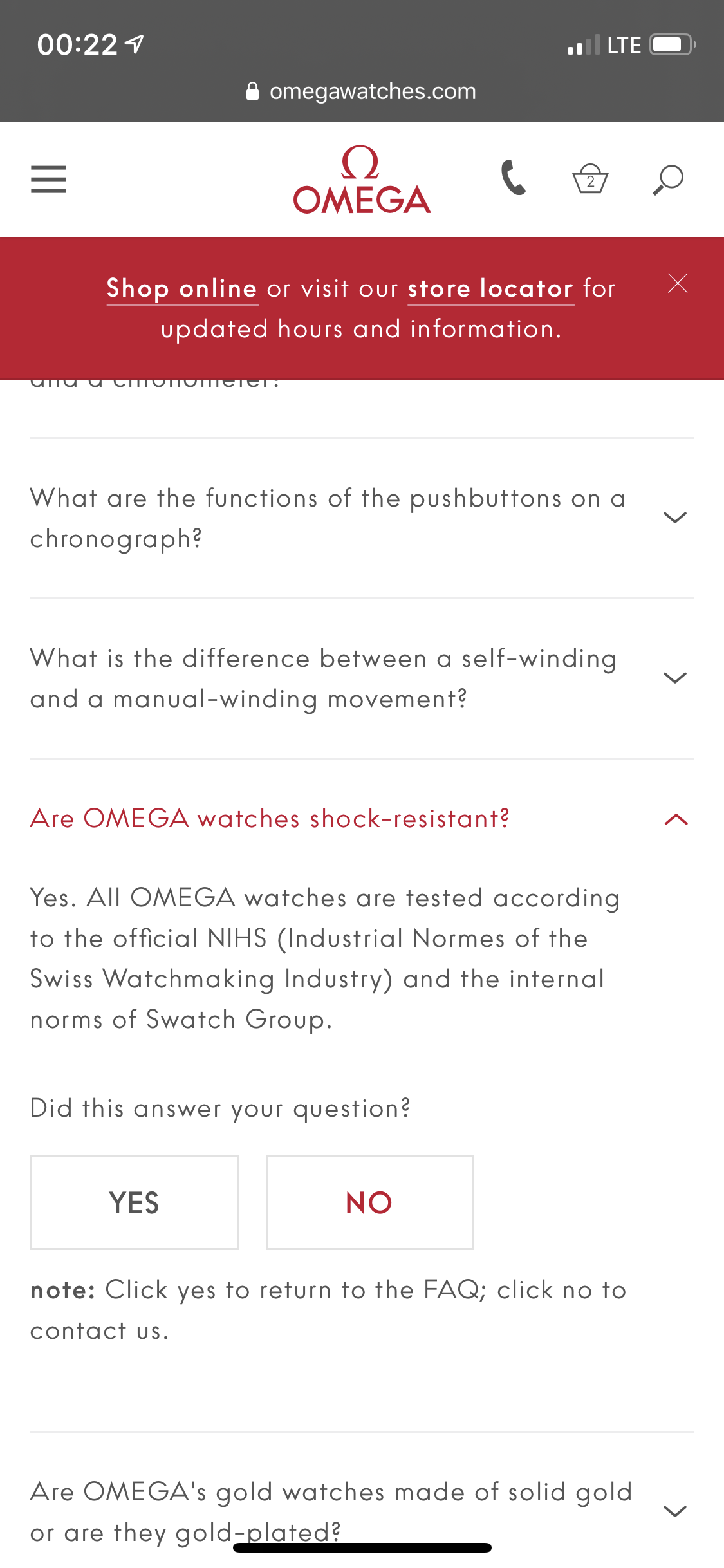The width and height of the screenshot is (724, 1568).
Task: Tap the phone contact icon
Action: point(514,178)
